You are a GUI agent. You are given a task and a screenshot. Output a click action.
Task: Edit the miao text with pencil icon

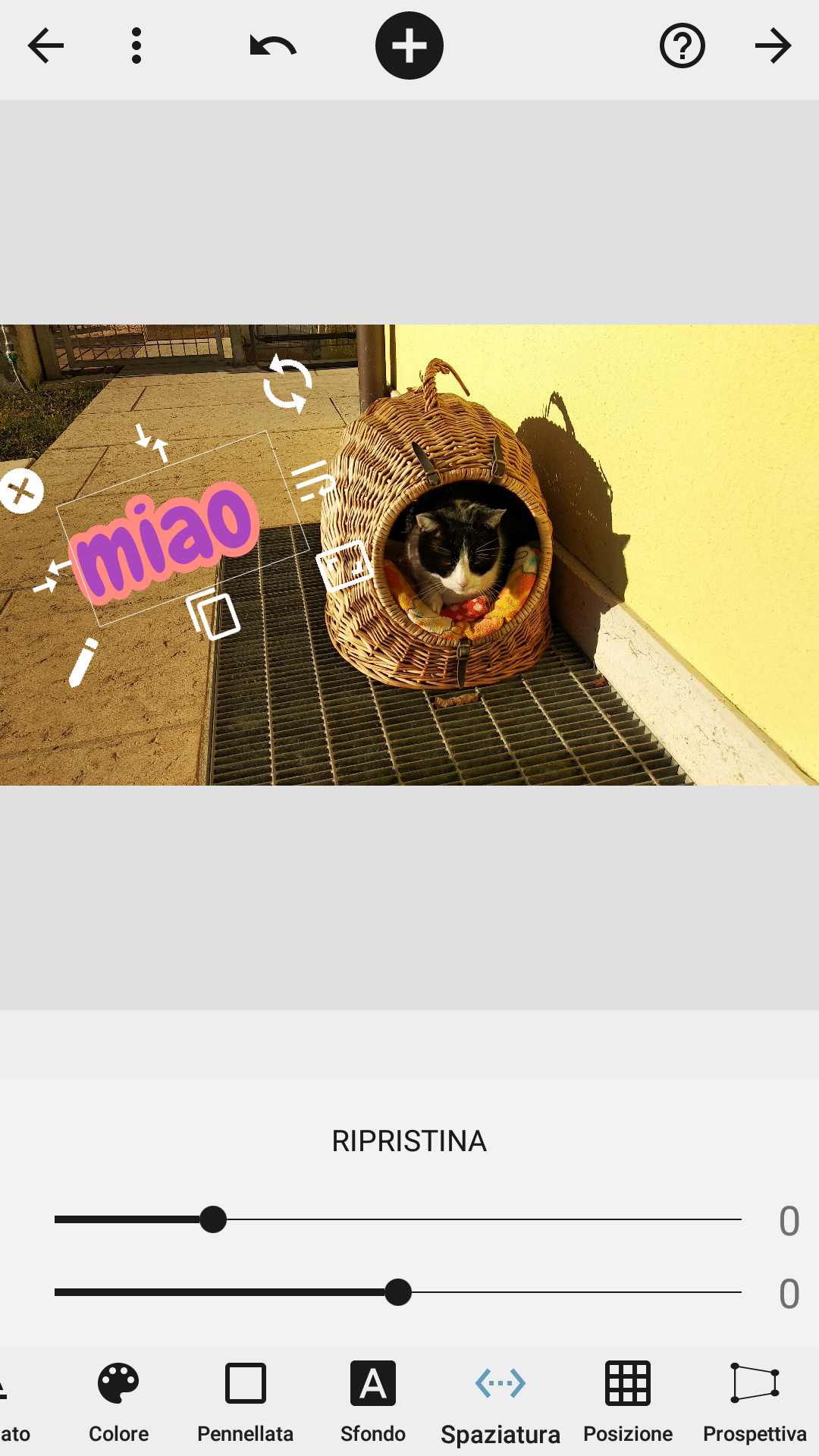point(83,662)
